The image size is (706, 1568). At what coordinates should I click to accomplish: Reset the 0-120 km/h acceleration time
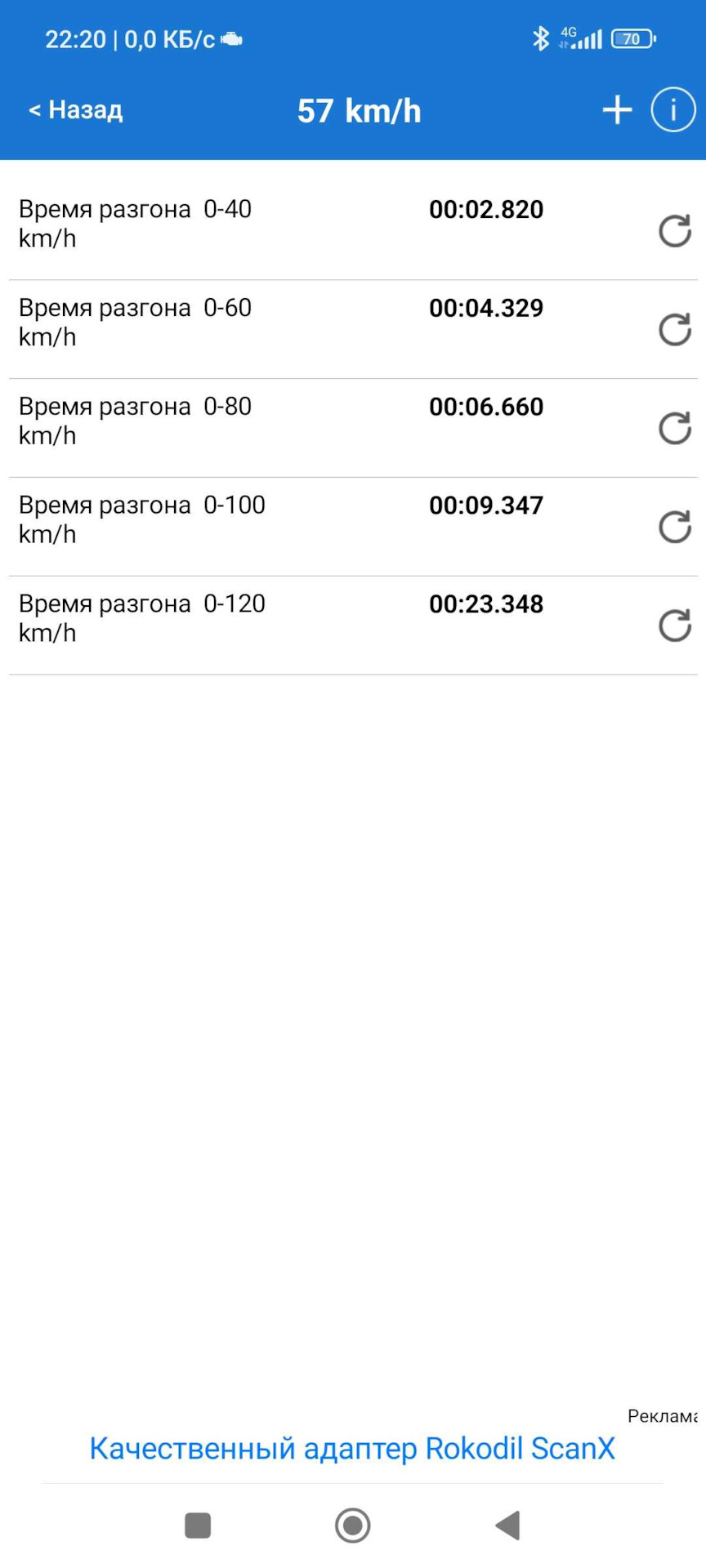pos(675,626)
